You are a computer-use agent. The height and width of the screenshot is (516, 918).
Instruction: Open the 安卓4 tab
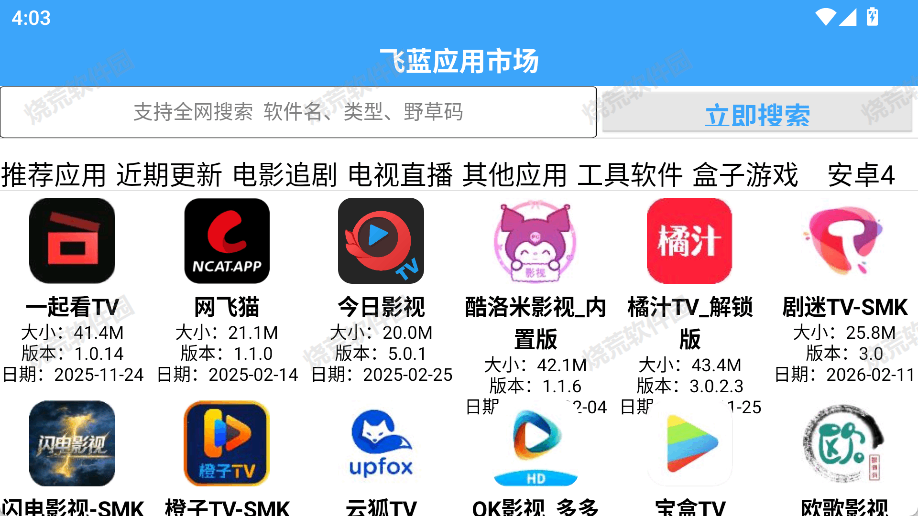pyautogui.click(x=861, y=175)
